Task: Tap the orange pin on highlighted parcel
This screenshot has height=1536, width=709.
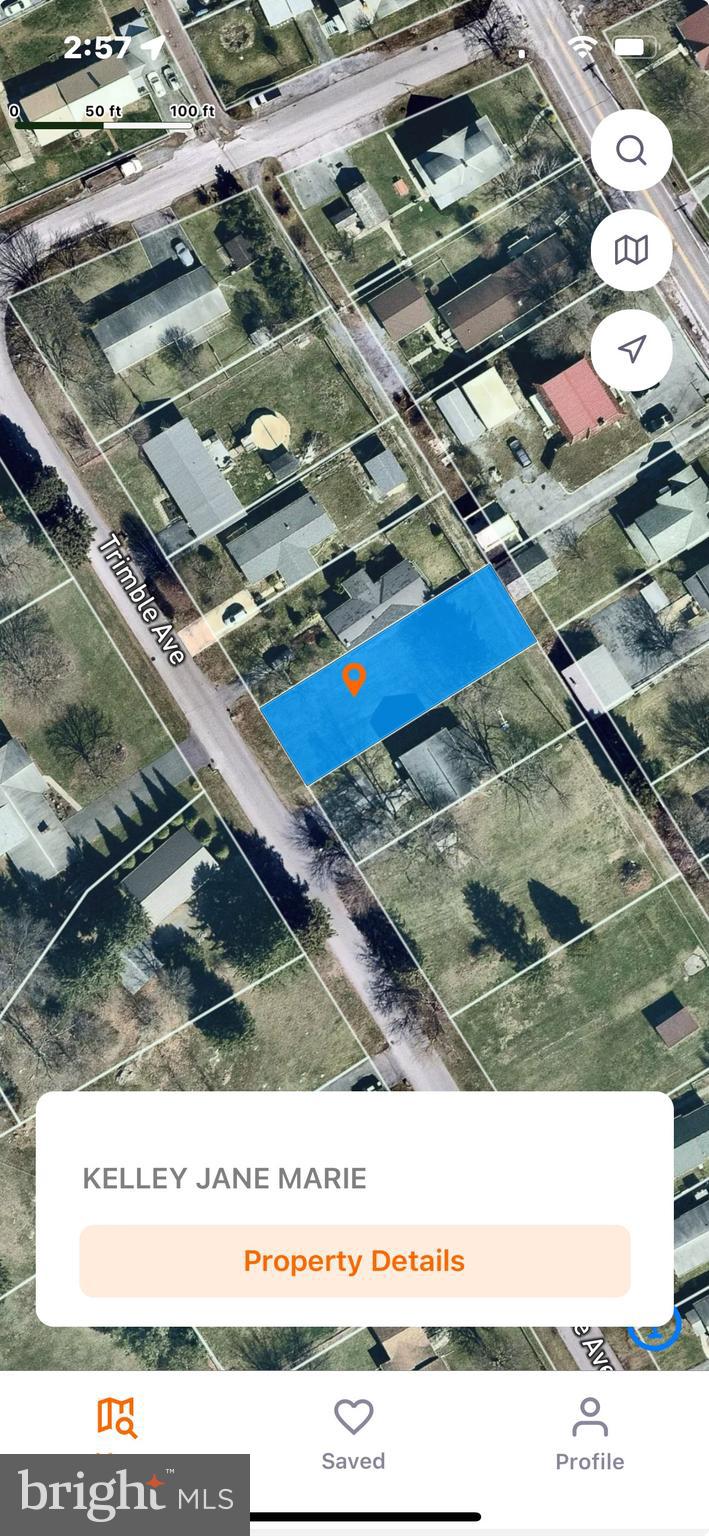Action: click(353, 679)
